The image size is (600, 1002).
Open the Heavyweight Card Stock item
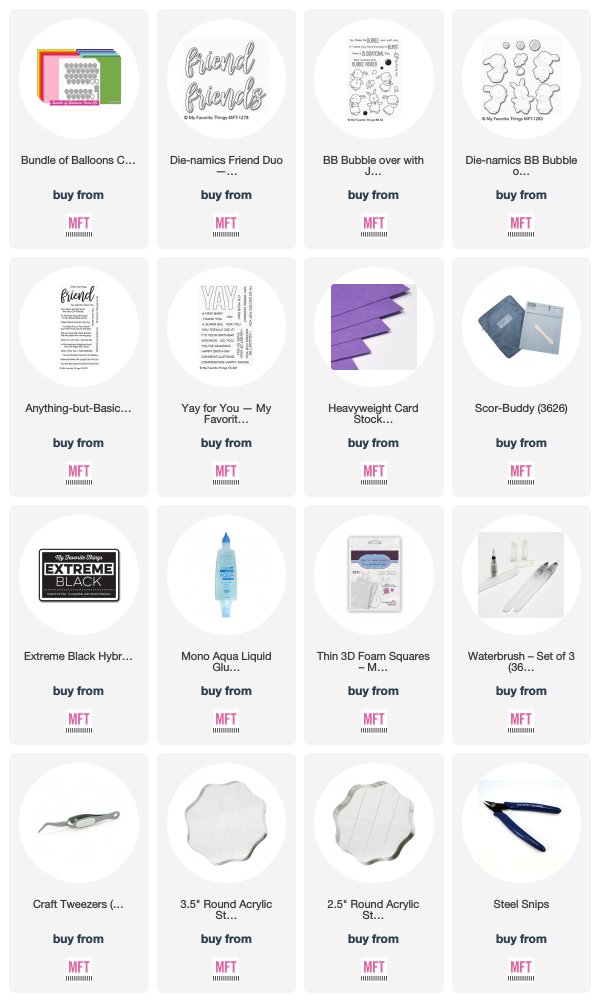(373, 376)
